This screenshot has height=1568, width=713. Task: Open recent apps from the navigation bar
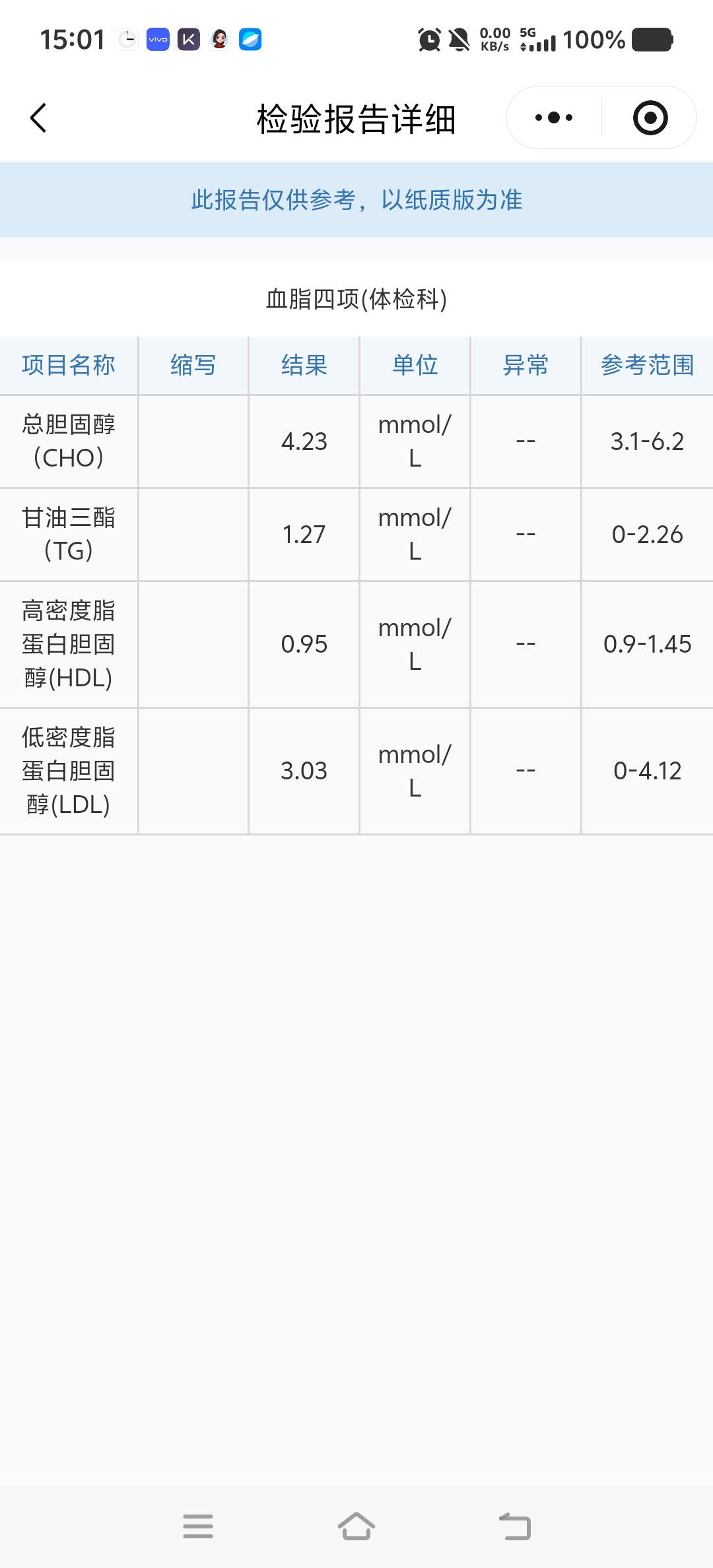(x=198, y=1526)
